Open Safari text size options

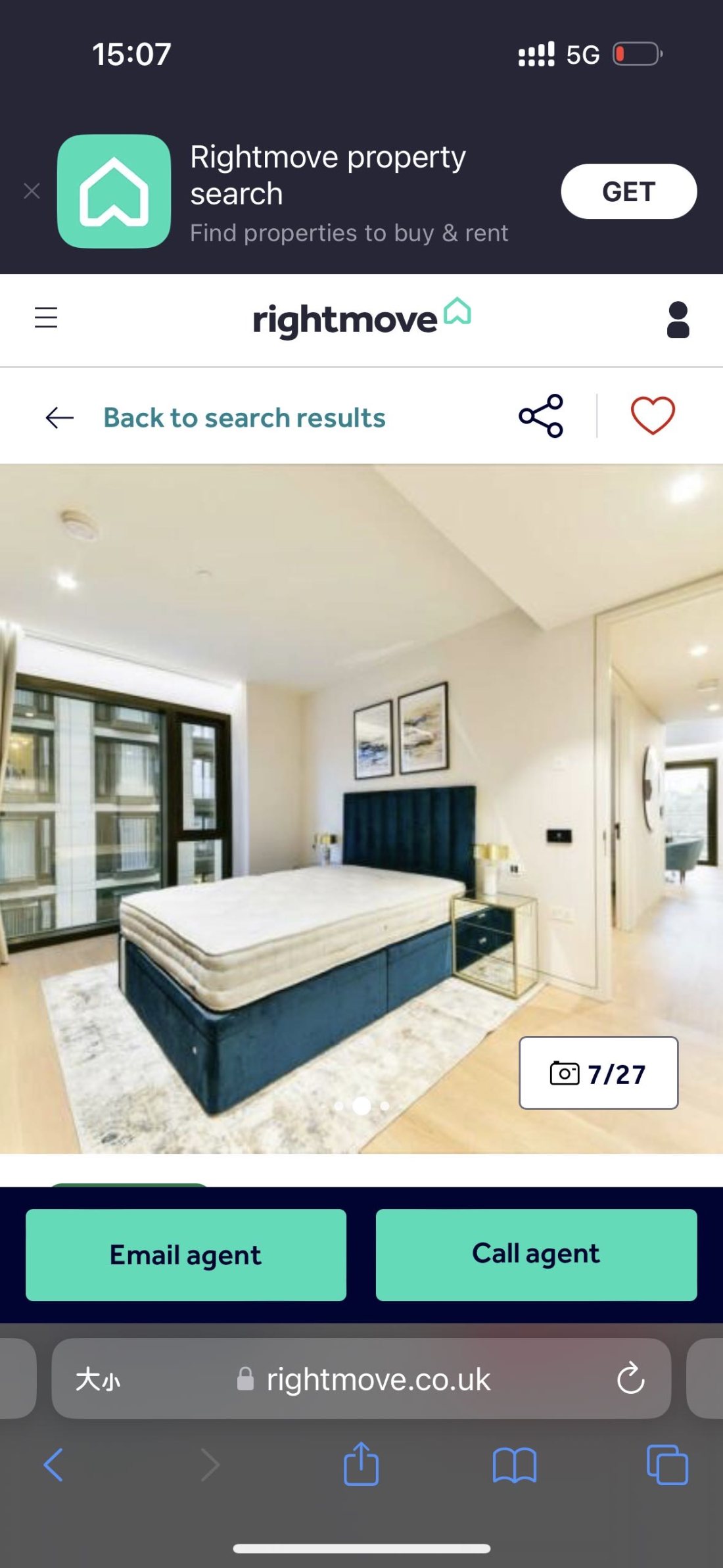[x=98, y=1379]
